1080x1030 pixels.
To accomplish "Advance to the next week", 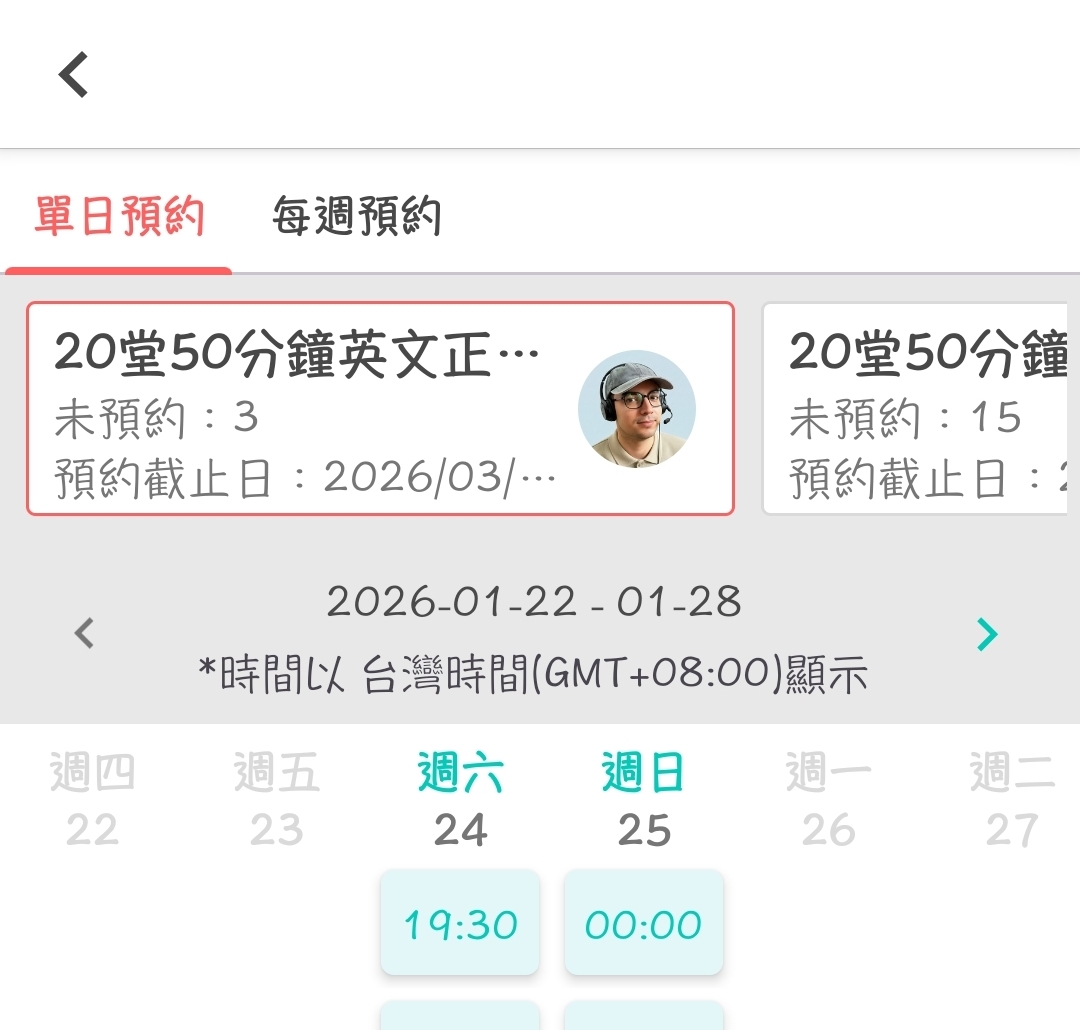I will click(987, 633).
